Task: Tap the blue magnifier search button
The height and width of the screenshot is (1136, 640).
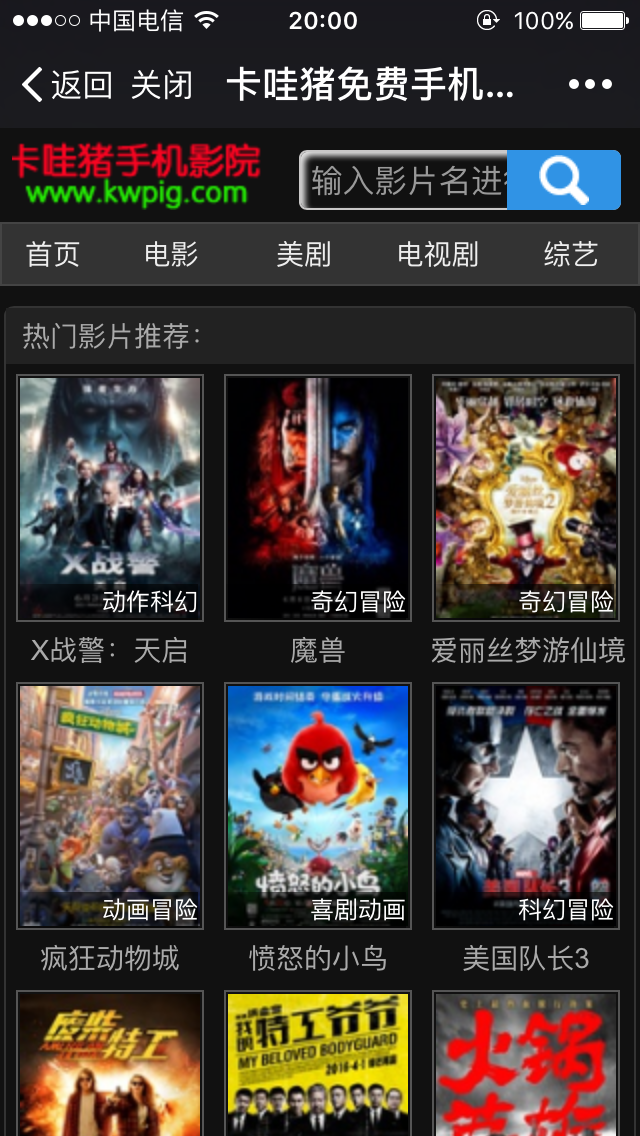Action: (564, 180)
